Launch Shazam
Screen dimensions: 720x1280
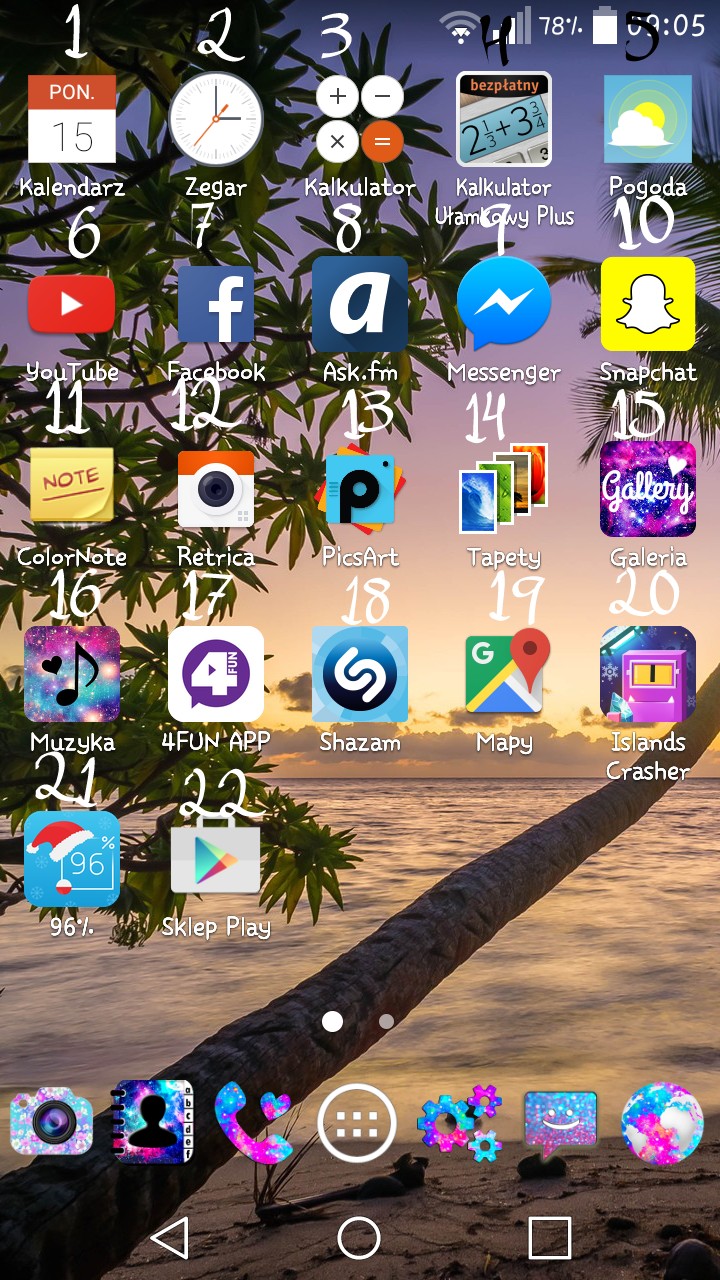point(360,674)
